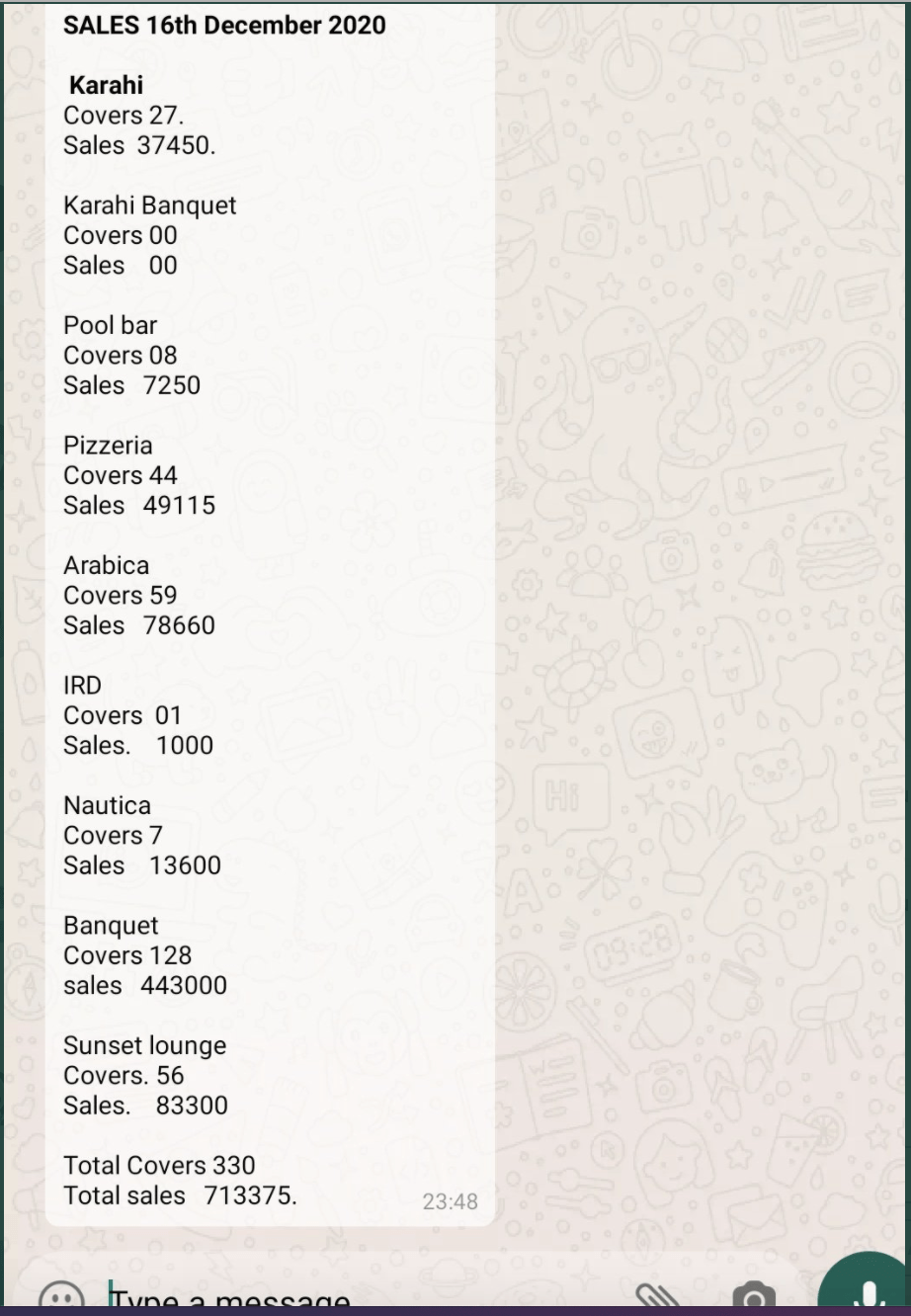The image size is (911, 1316).
Task: Open the attachment paperclip
Action: [657, 1298]
